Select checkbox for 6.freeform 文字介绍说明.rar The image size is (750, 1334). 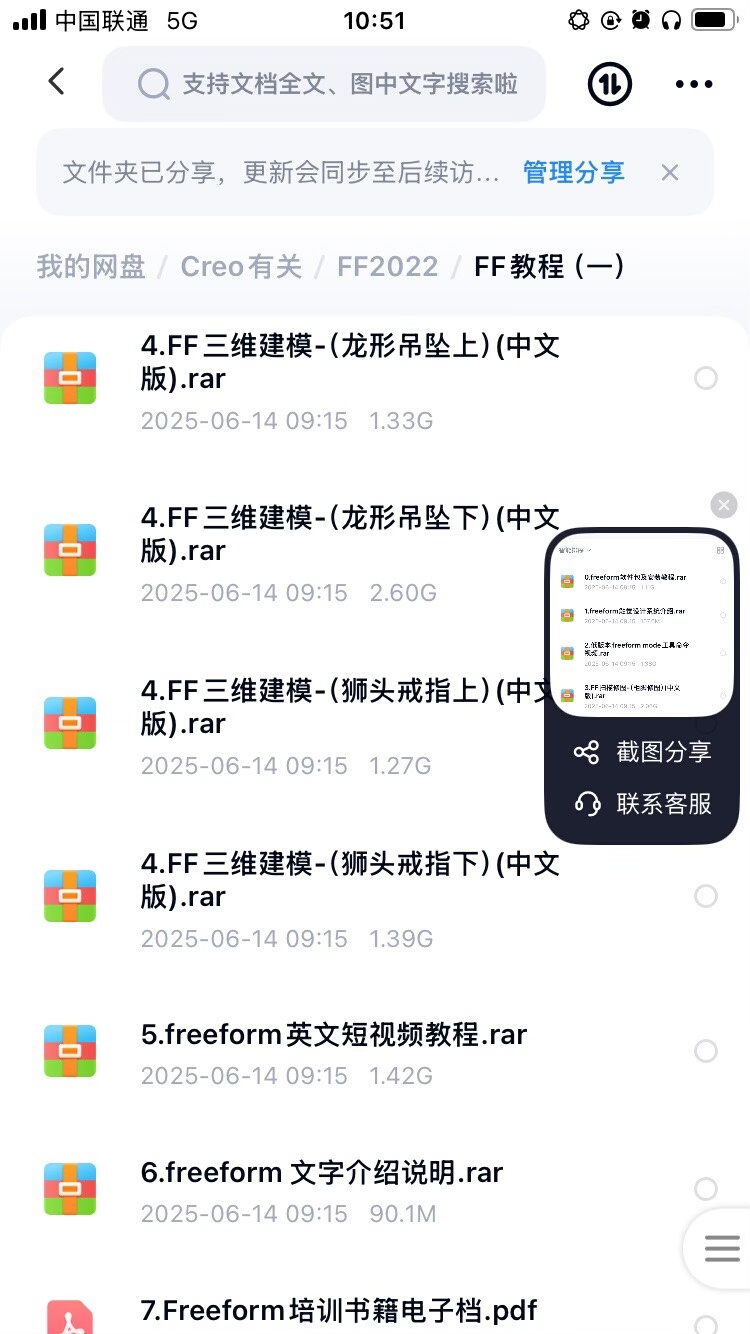point(706,1189)
